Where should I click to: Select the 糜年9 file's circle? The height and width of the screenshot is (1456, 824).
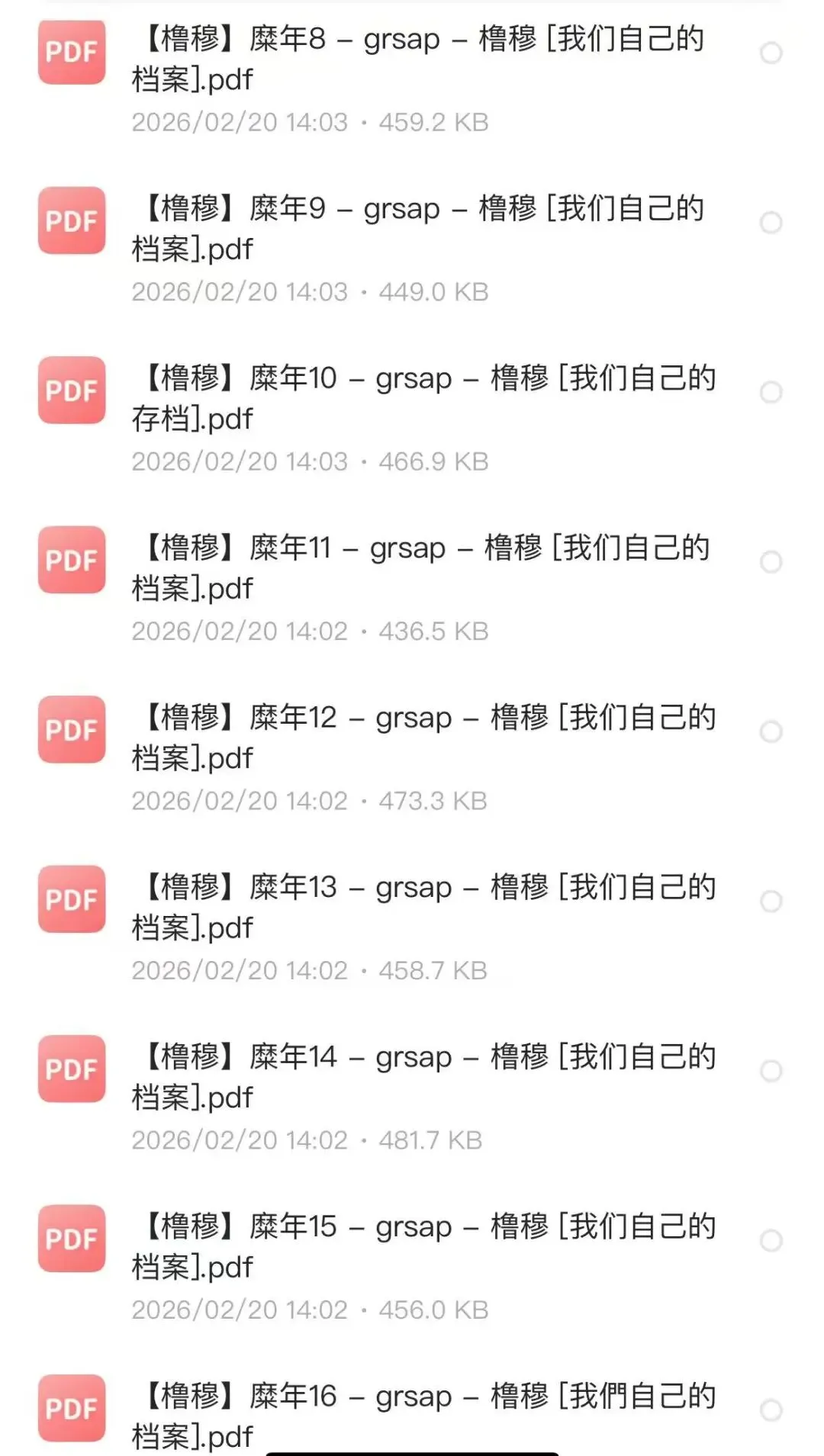click(x=771, y=223)
